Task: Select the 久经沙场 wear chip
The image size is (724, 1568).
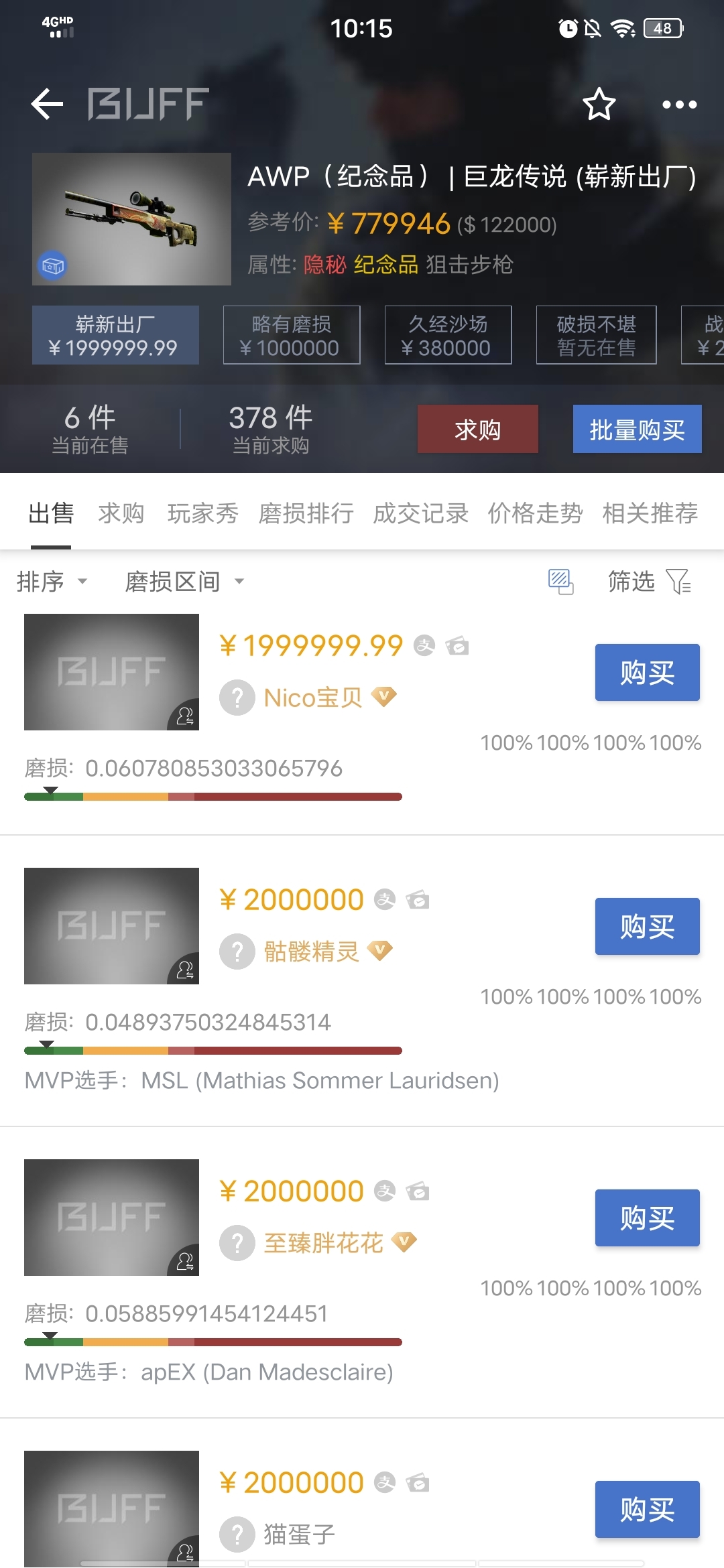Action: pyautogui.click(x=448, y=335)
